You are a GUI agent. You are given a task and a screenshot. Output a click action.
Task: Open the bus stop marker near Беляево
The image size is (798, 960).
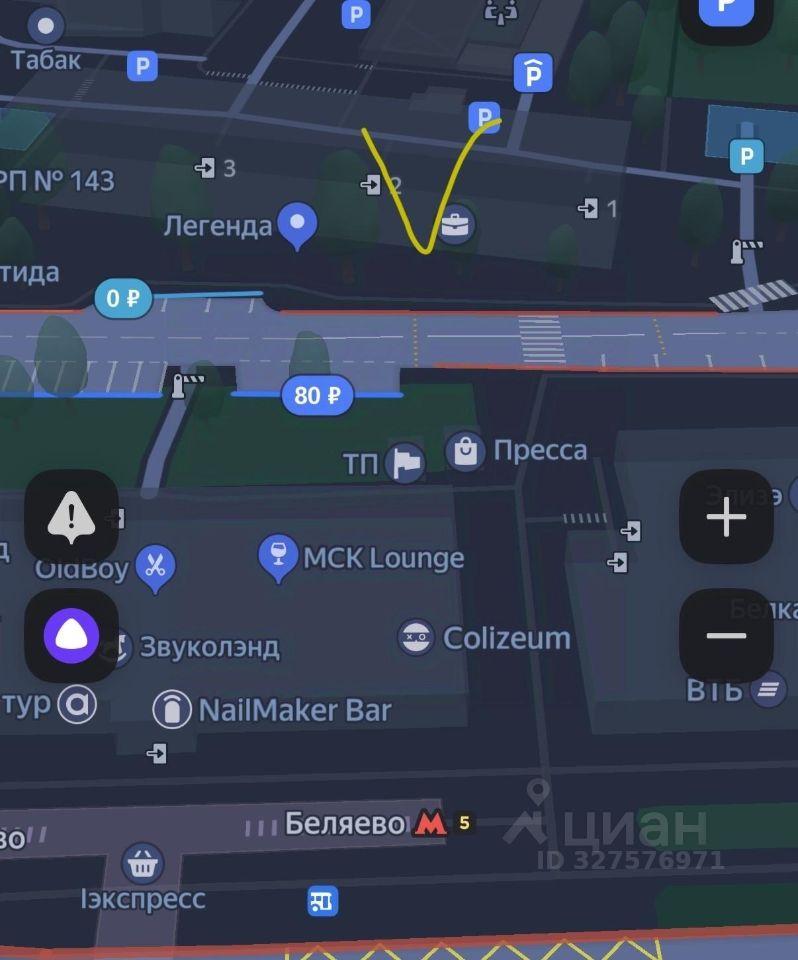(322, 901)
